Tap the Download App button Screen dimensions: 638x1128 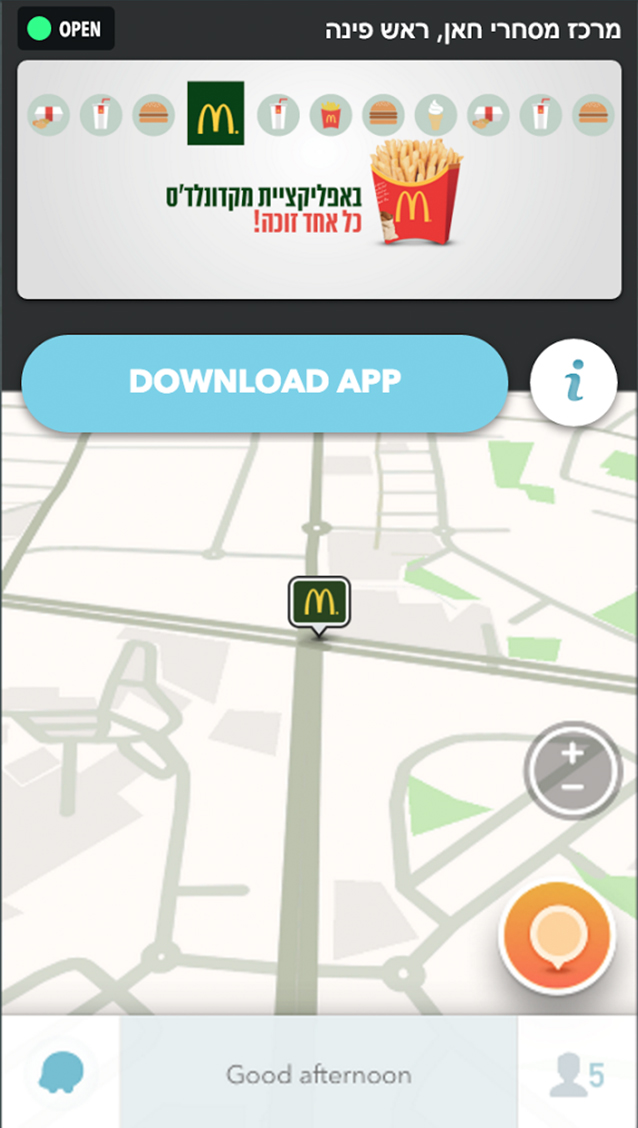pos(264,382)
